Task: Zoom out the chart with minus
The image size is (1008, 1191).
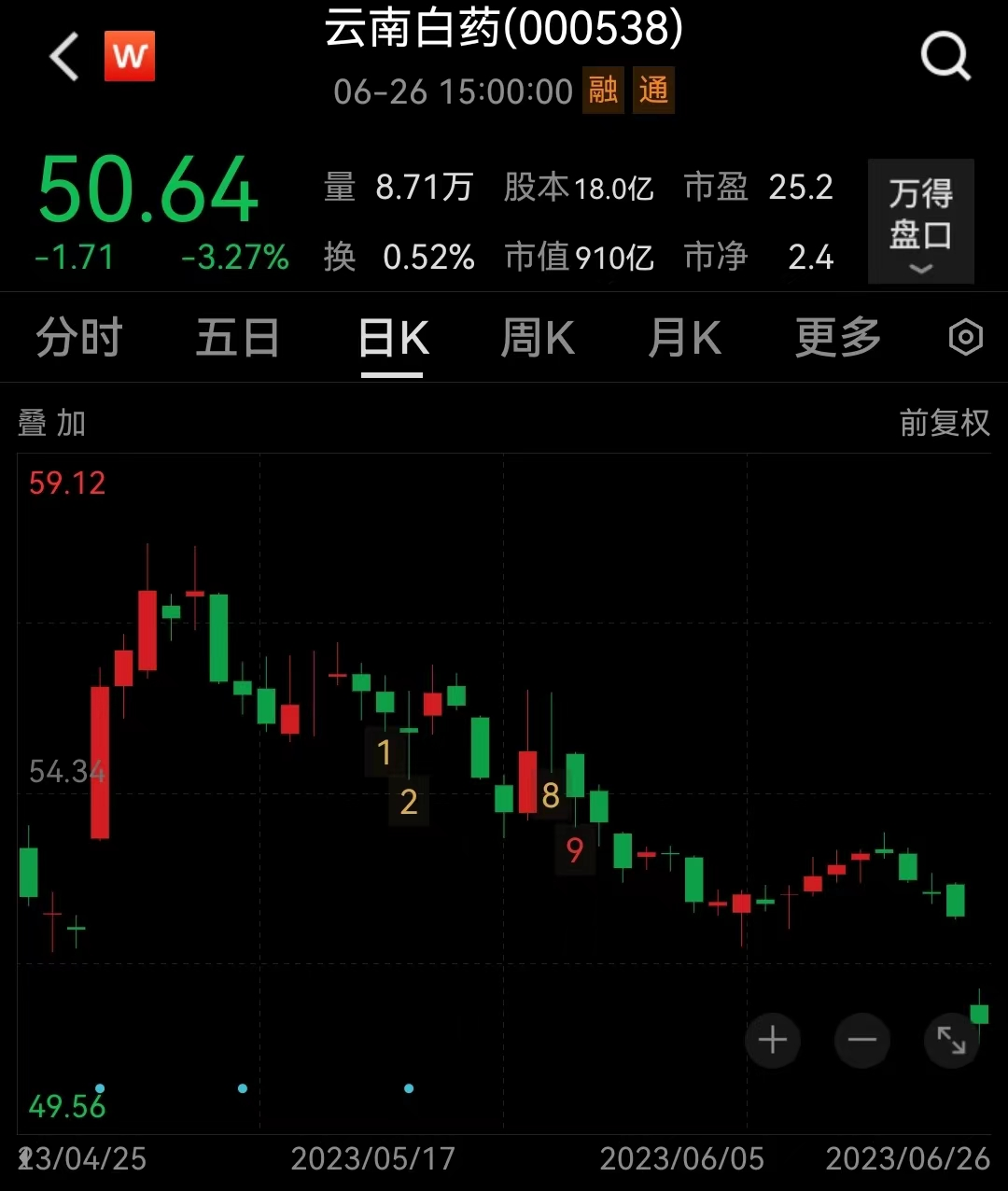Action: (x=862, y=1040)
